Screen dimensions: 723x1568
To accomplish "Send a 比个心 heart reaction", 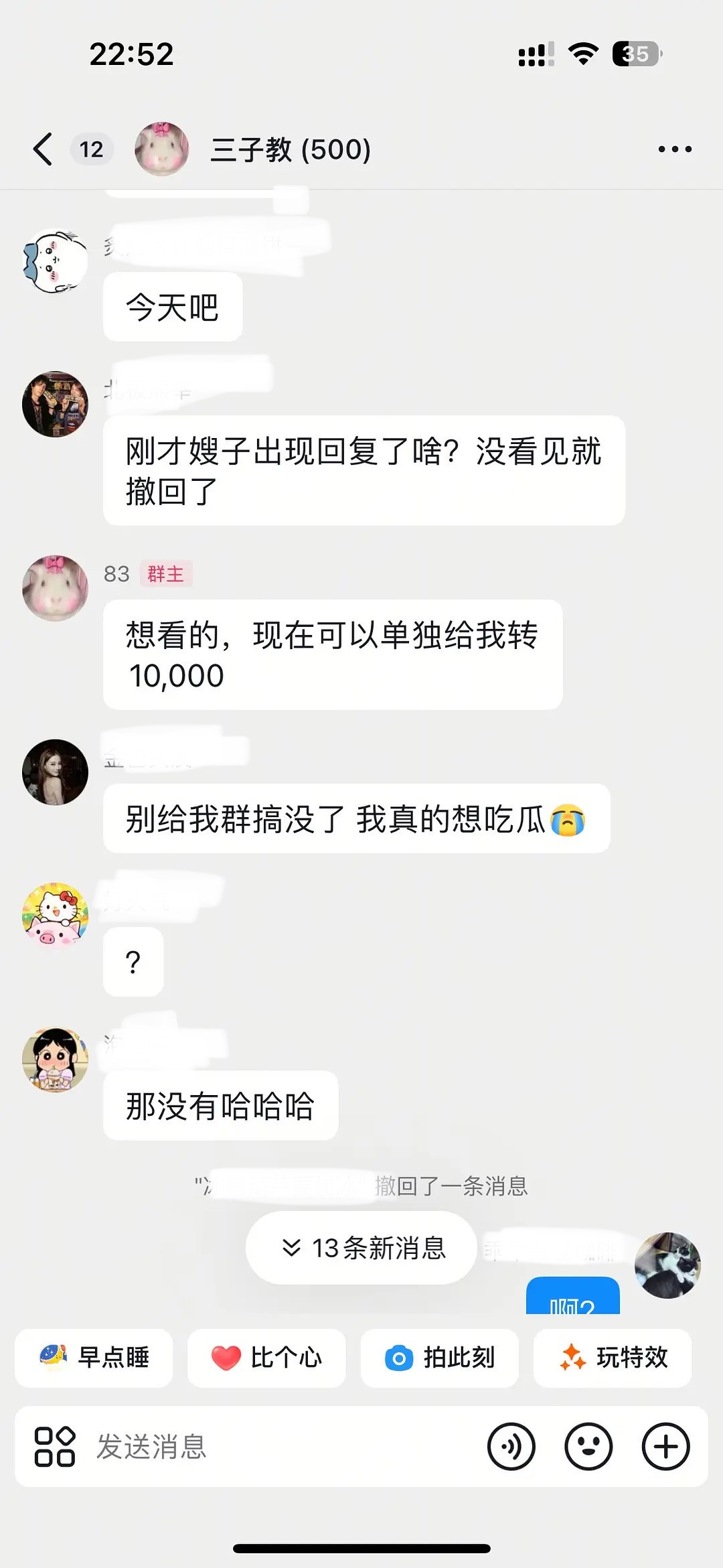I will click(266, 1358).
